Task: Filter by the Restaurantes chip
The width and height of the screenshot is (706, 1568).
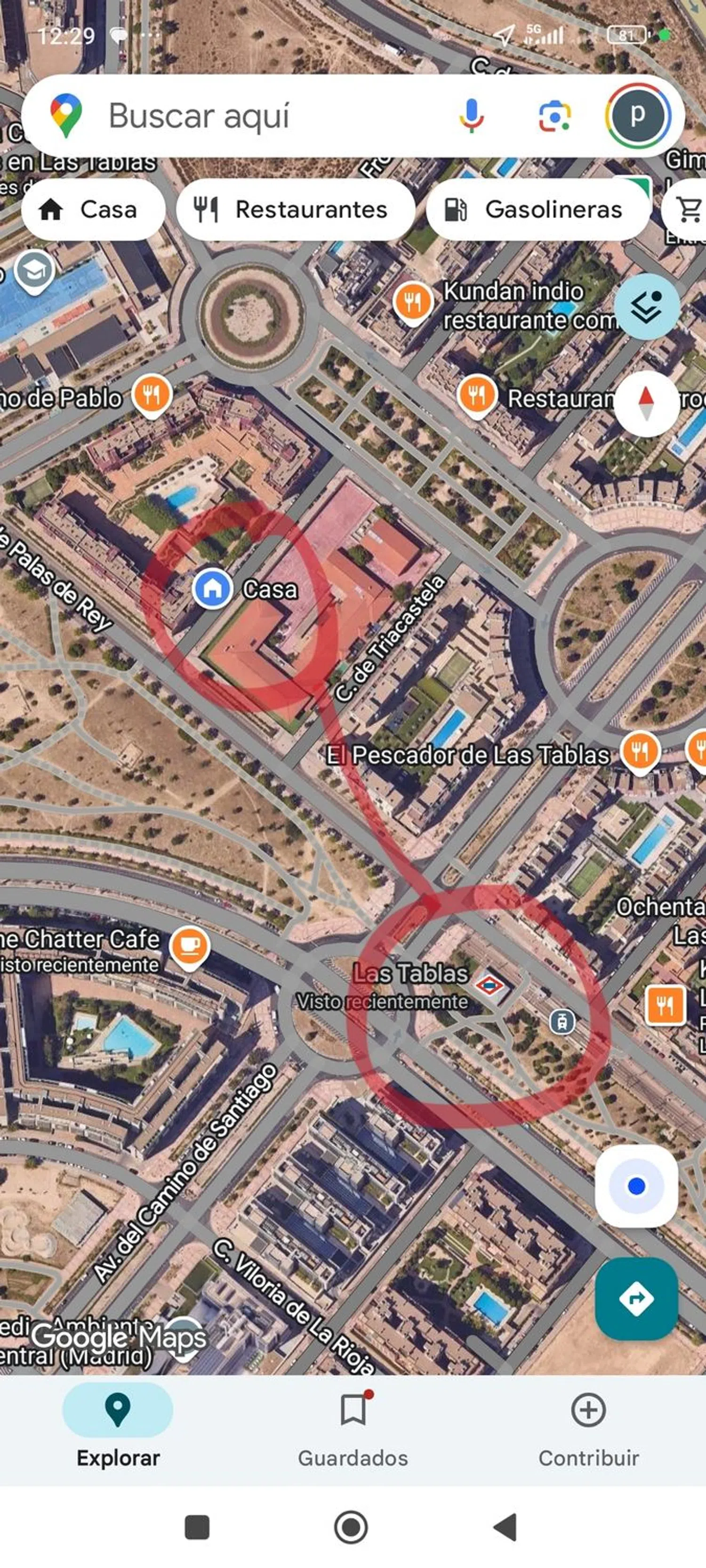Action: (296, 209)
